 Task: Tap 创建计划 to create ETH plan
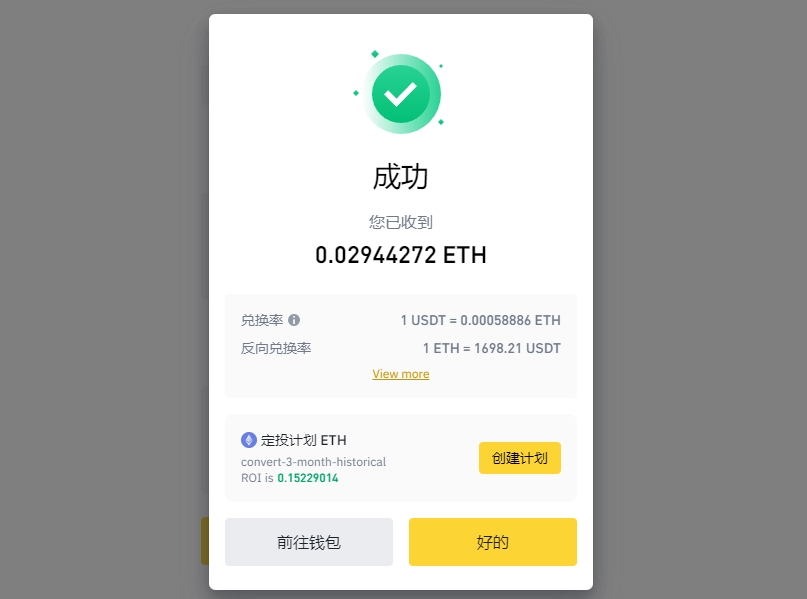pos(519,458)
